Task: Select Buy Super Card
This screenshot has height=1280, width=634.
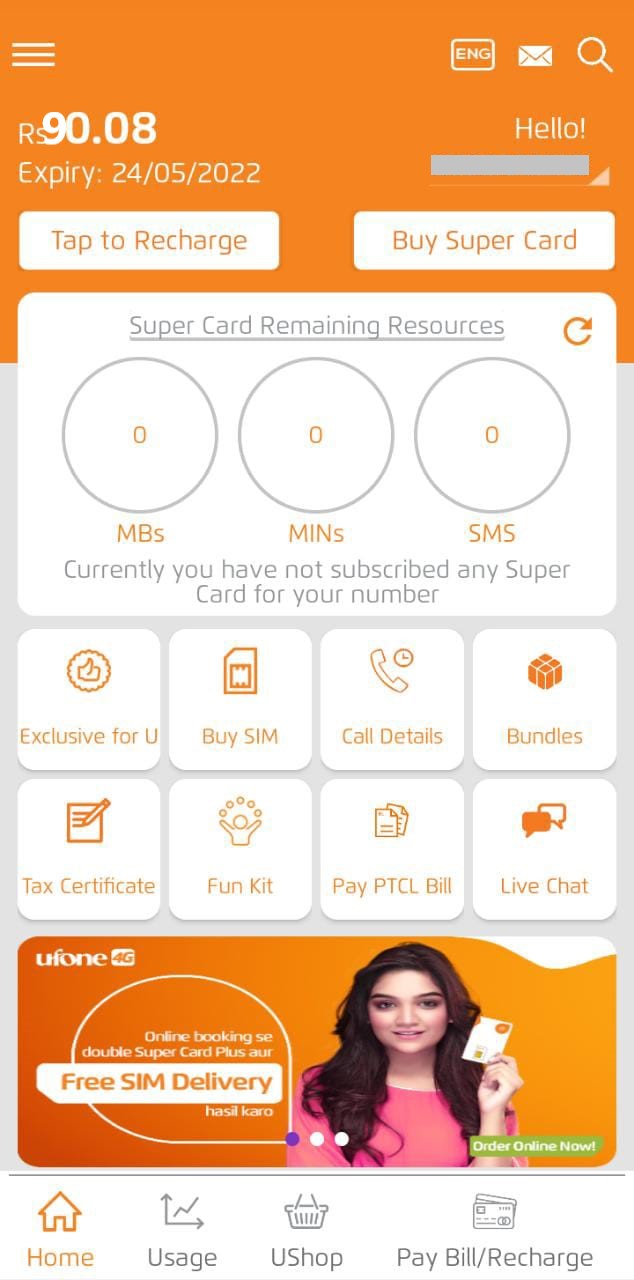Action: click(484, 241)
